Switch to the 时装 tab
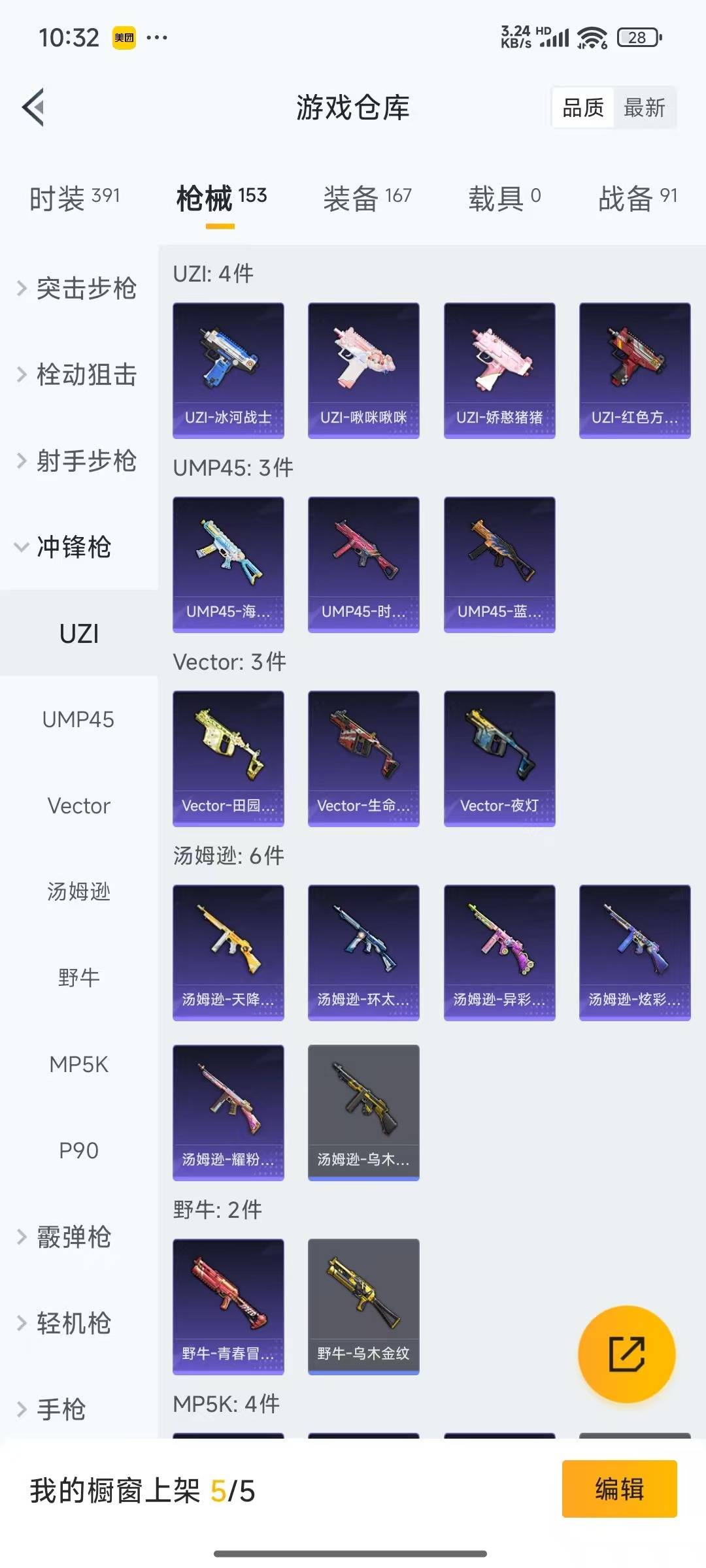The image size is (706, 1568). tap(75, 198)
